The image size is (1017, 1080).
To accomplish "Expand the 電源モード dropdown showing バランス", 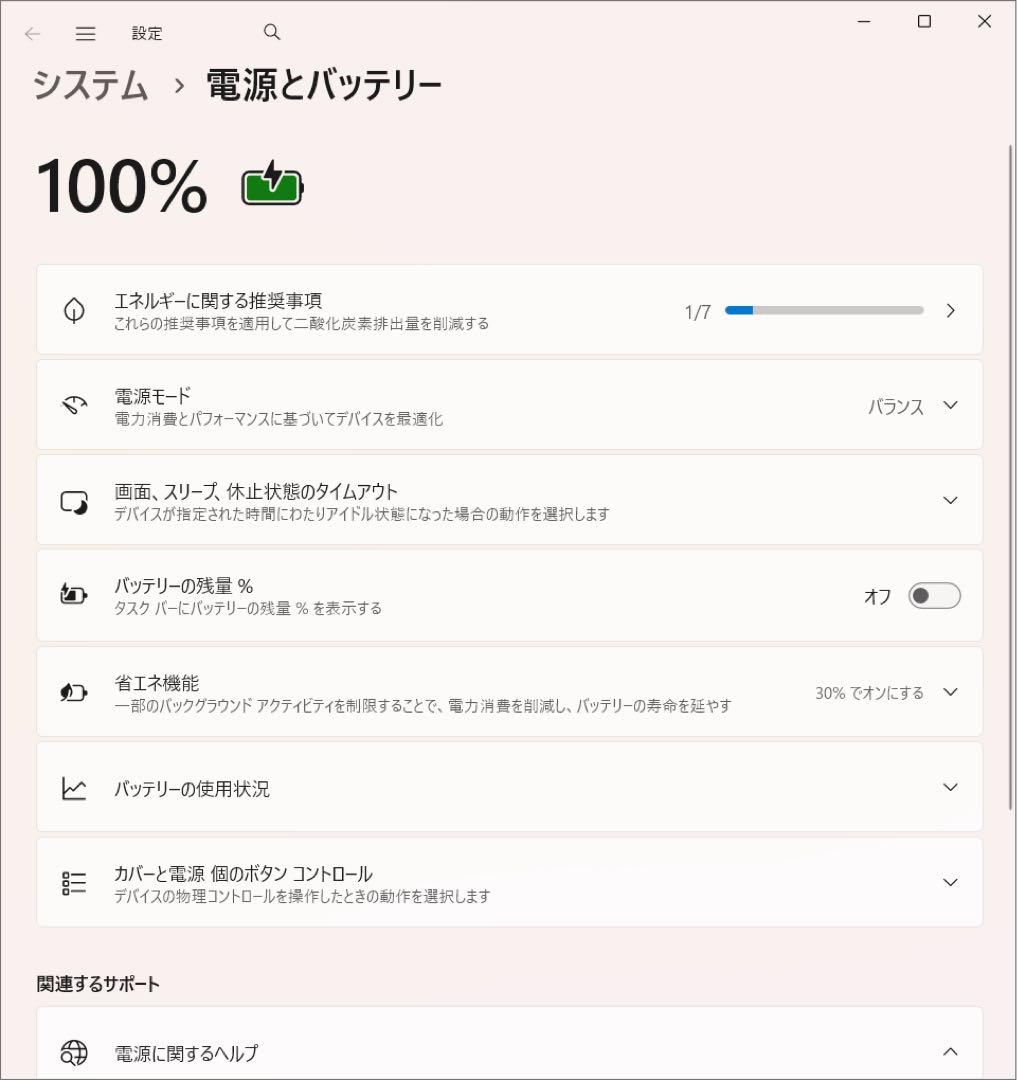I will tap(948, 405).
